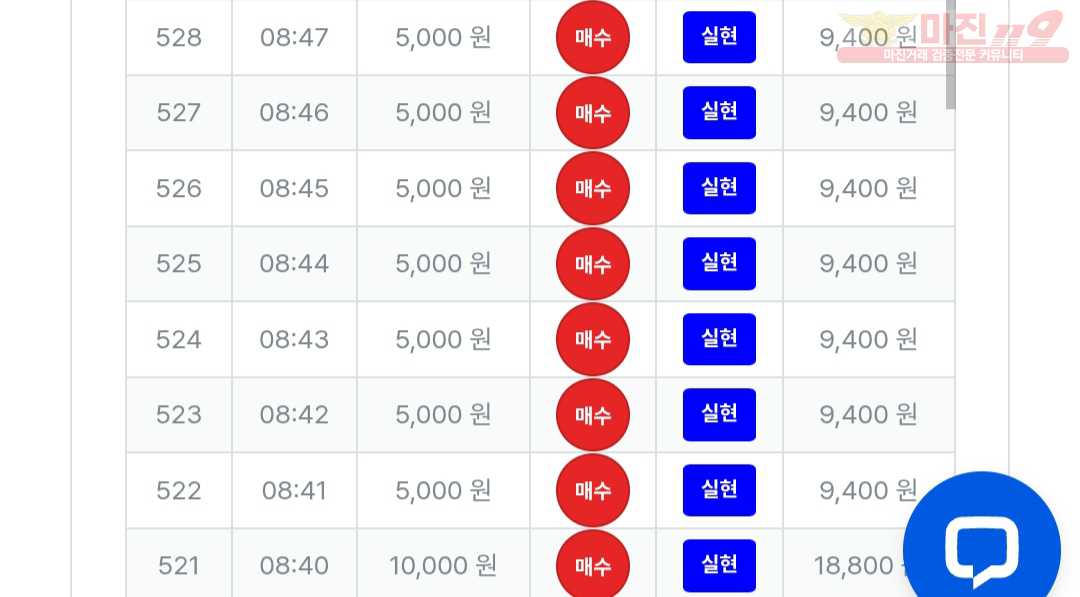Tap the 매수 circle in row 525

593,264
